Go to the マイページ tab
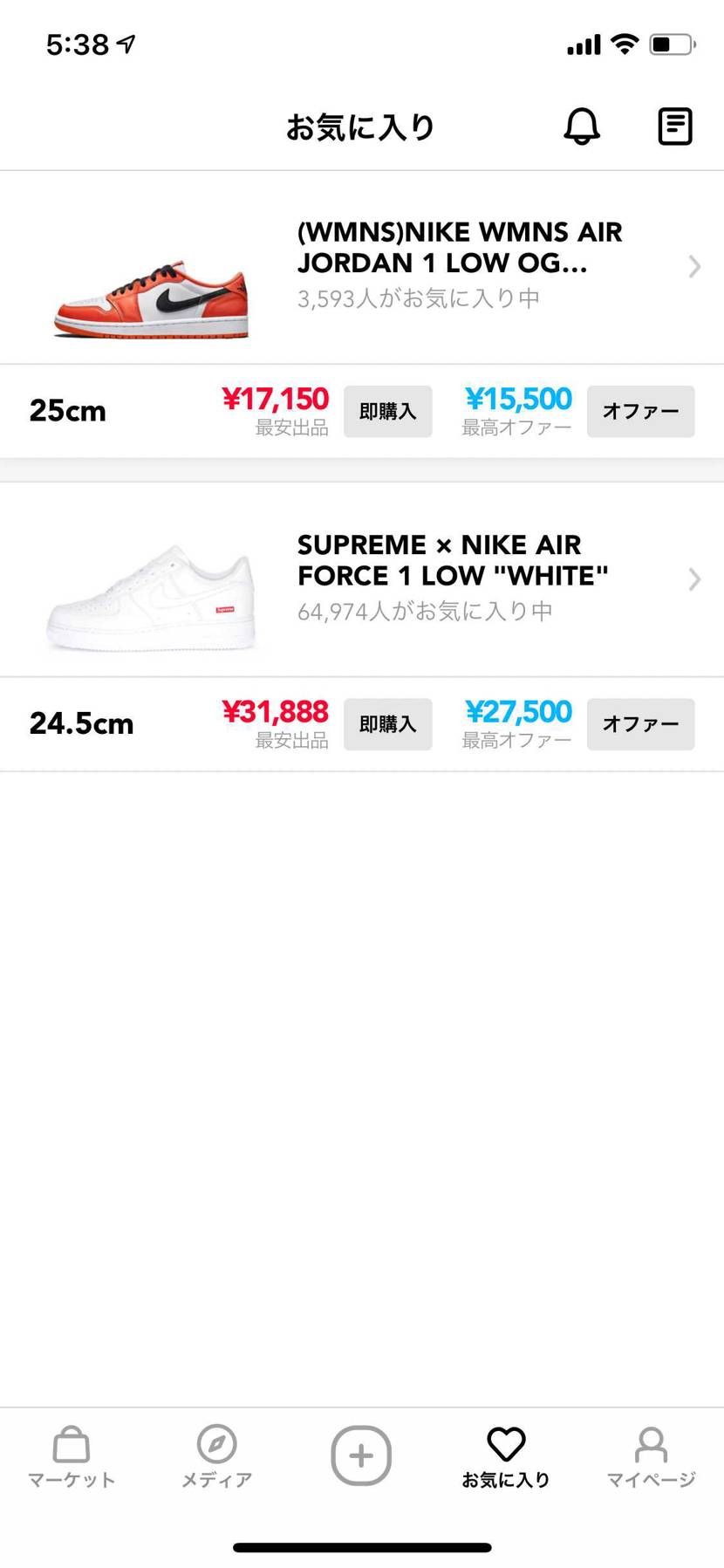The image size is (724, 1568). click(x=651, y=1456)
